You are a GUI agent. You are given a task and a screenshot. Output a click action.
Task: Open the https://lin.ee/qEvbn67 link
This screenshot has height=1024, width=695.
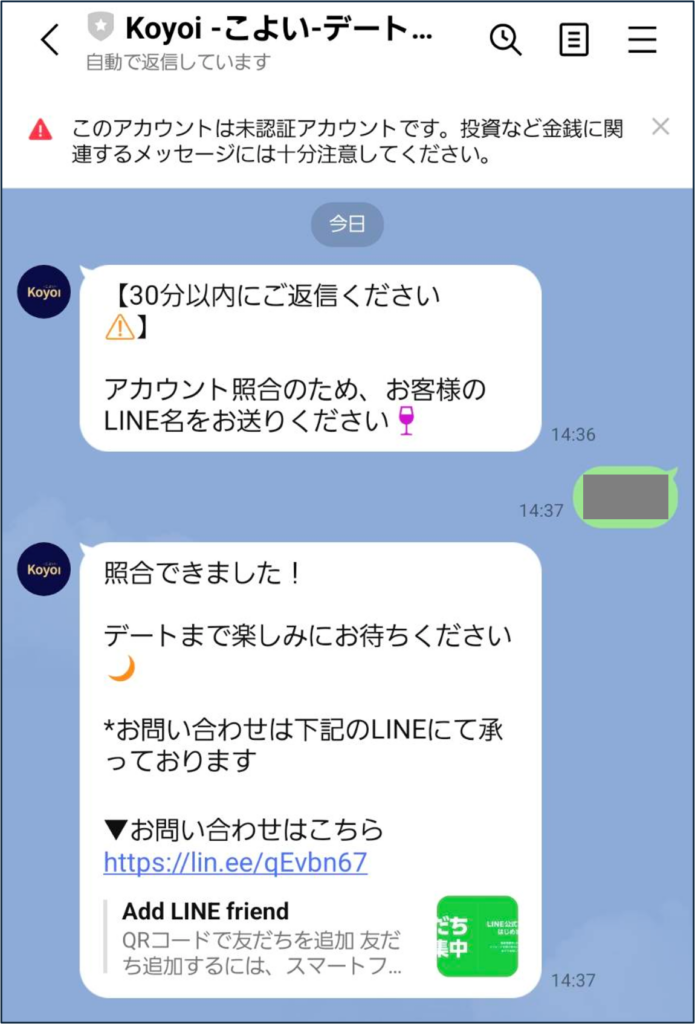pos(235,863)
